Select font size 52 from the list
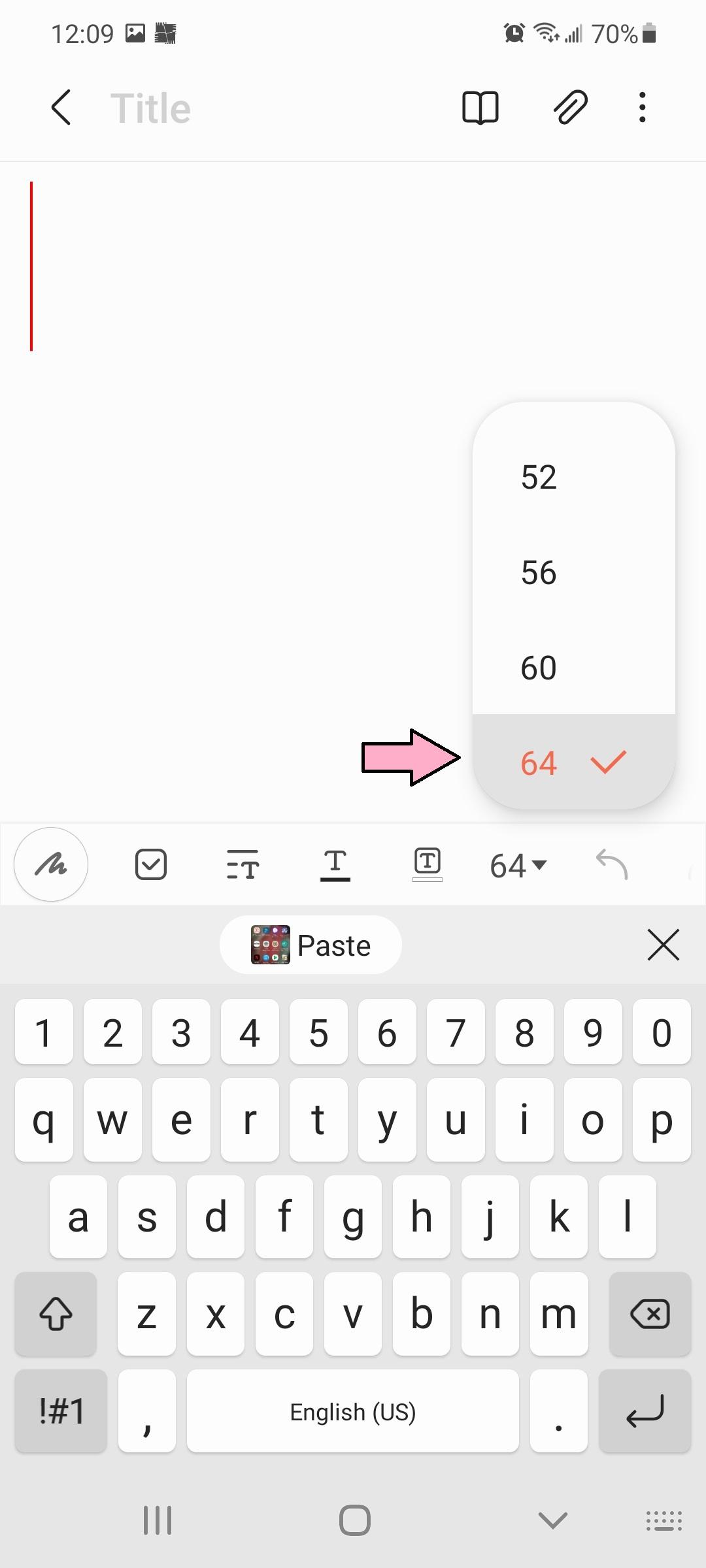Image resolution: width=706 pixels, height=1568 pixels. click(539, 478)
